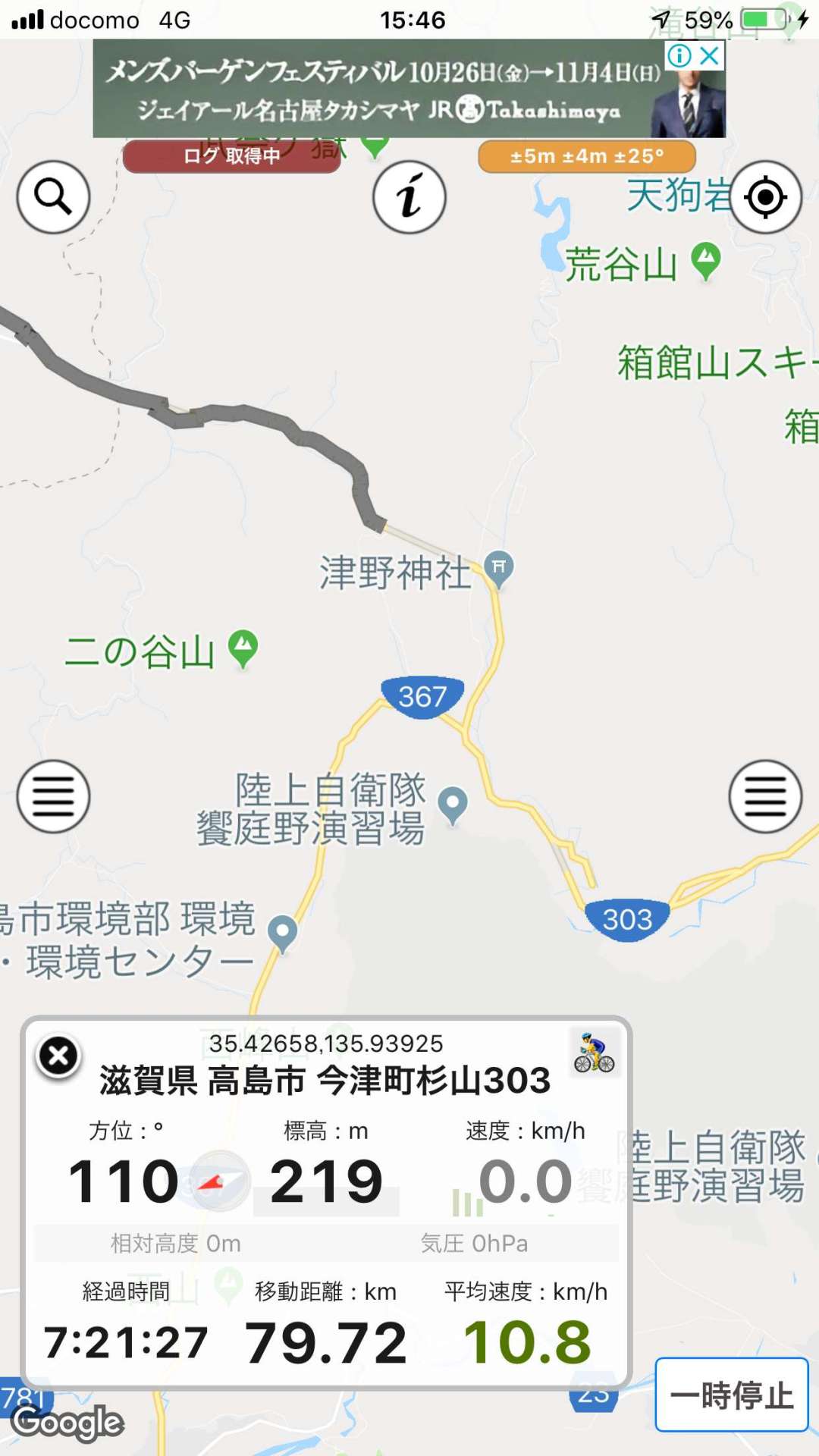Open the right hamburger menu

pyautogui.click(x=766, y=796)
